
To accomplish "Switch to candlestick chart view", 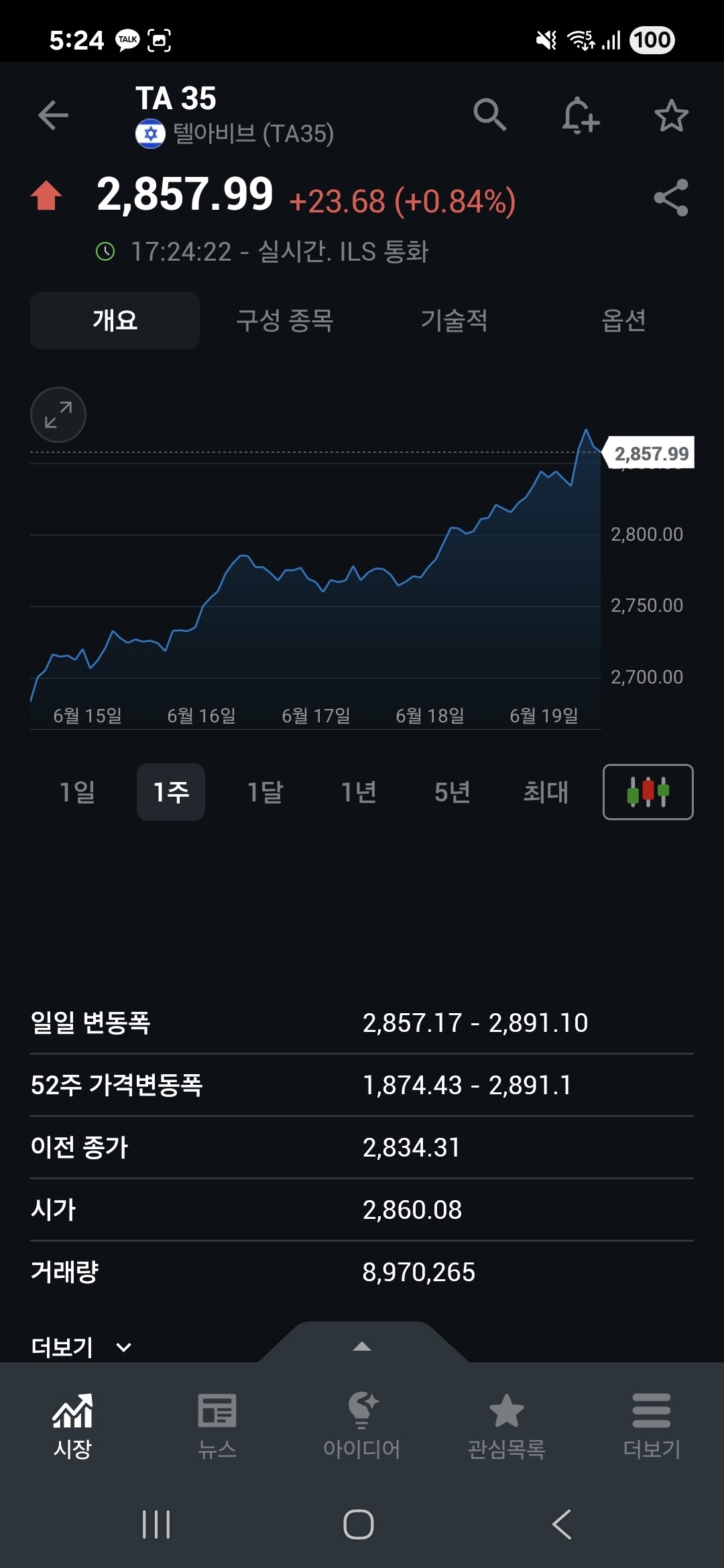I will 648,792.
